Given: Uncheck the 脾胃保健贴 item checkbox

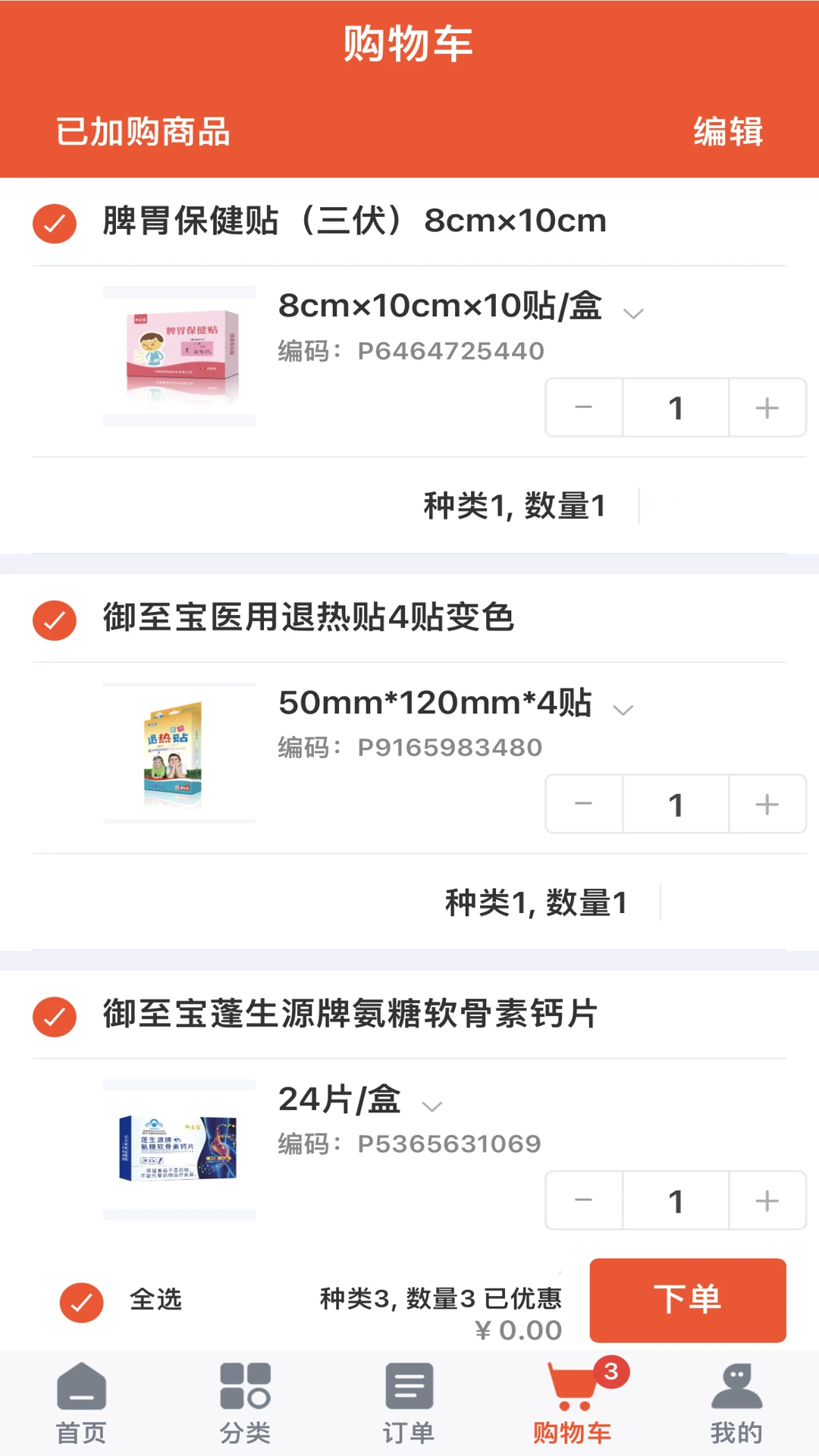Looking at the screenshot, I should [x=55, y=224].
